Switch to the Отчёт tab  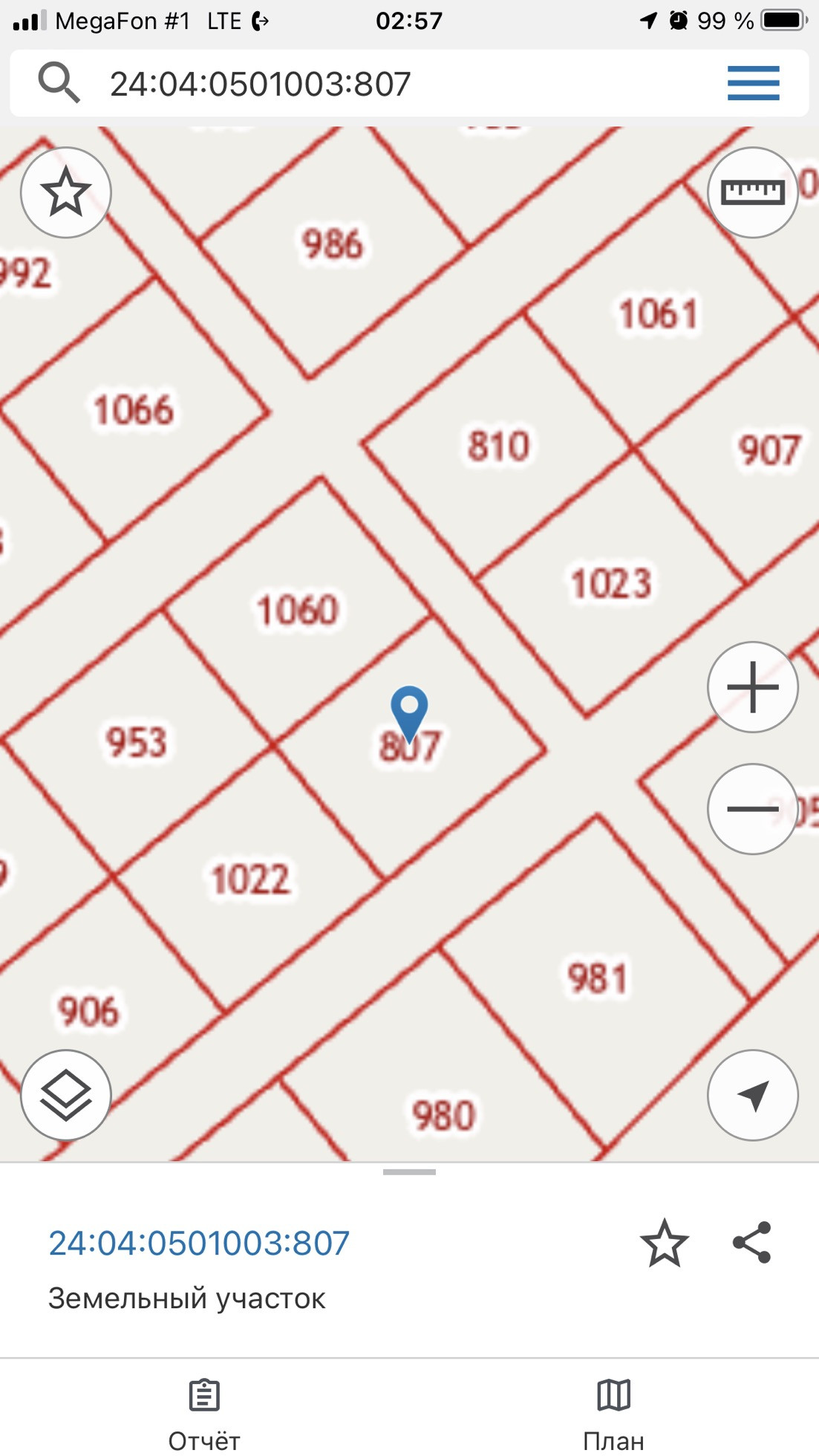pyautogui.click(x=204, y=1415)
